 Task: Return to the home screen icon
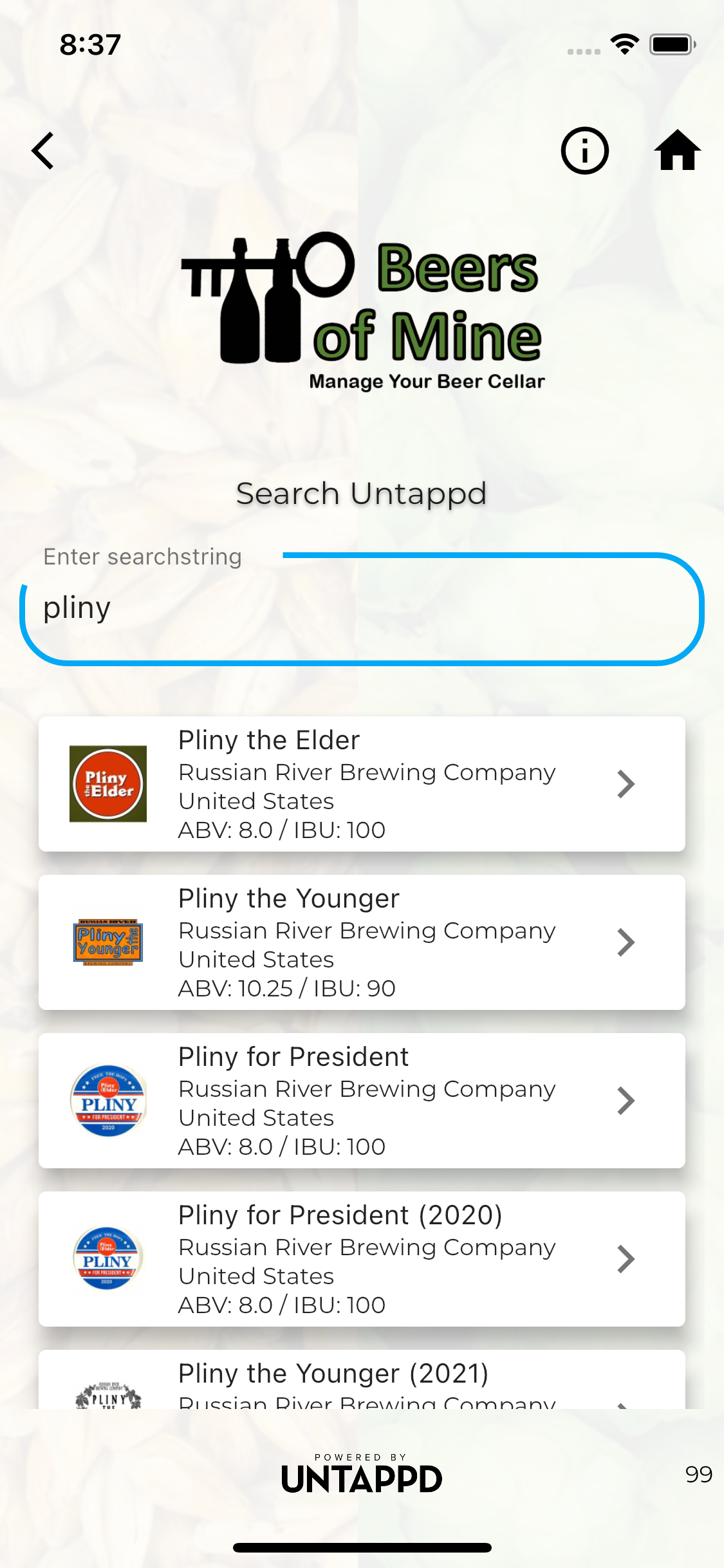tap(677, 151)
